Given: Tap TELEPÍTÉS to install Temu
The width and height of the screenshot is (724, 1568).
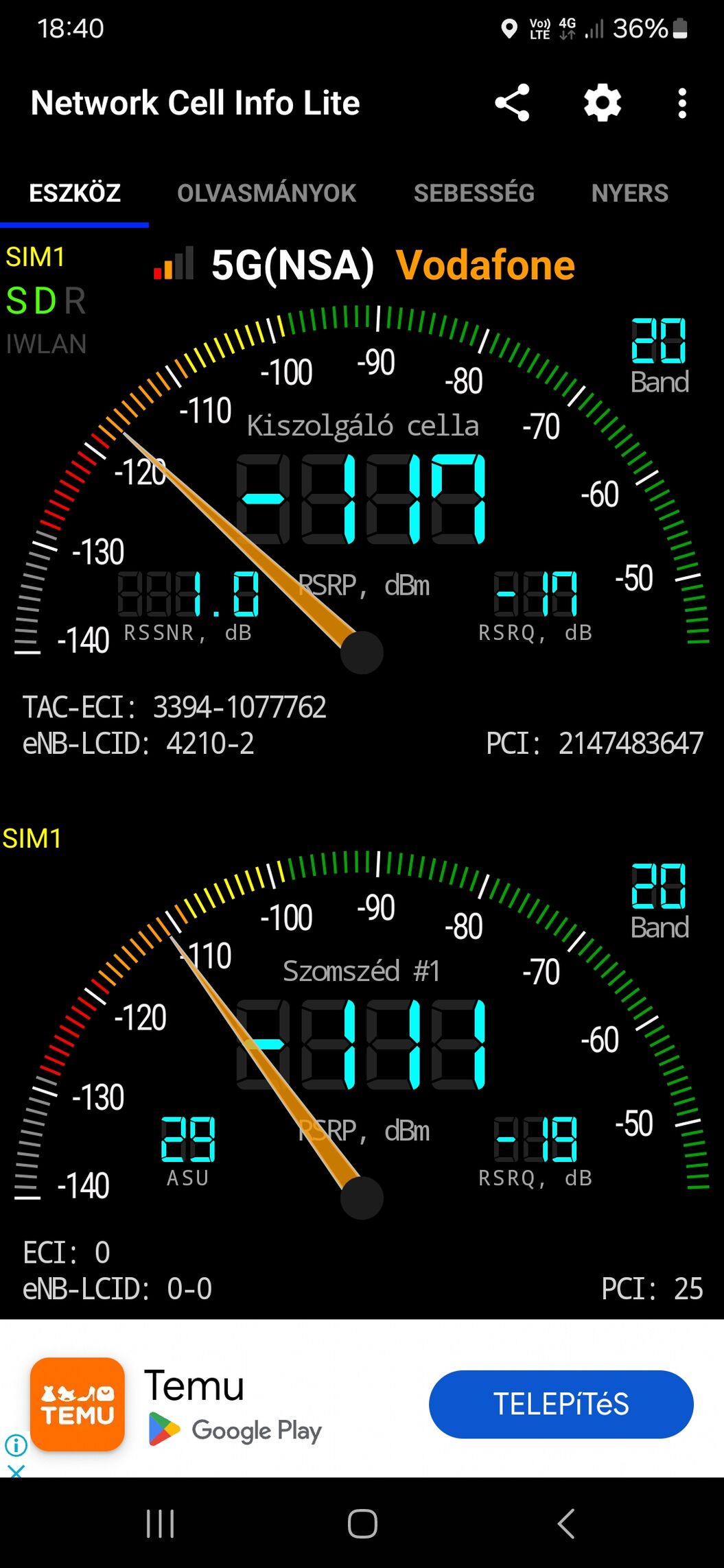Looking at the screenshot, I should (561, 1404).
